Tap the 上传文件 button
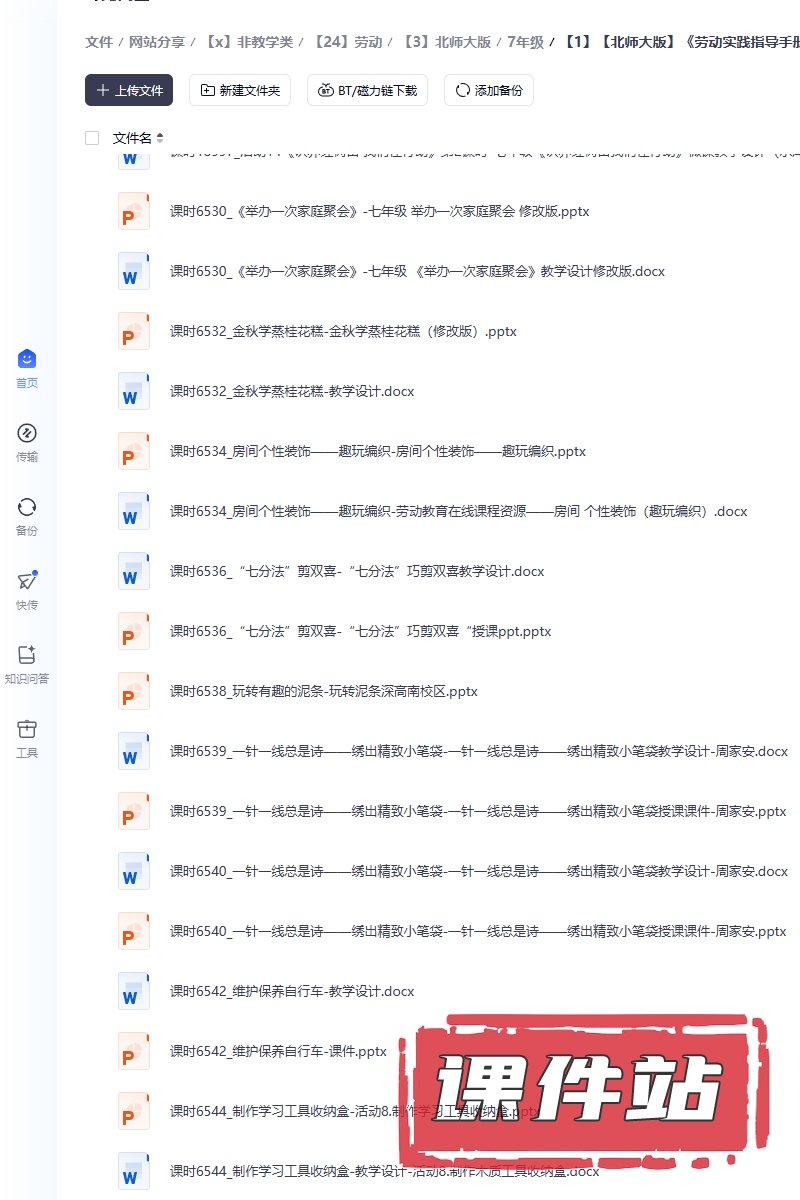The height and width of the screenshot is (1200, 800). pyautogui.click(x=129, y=90)
